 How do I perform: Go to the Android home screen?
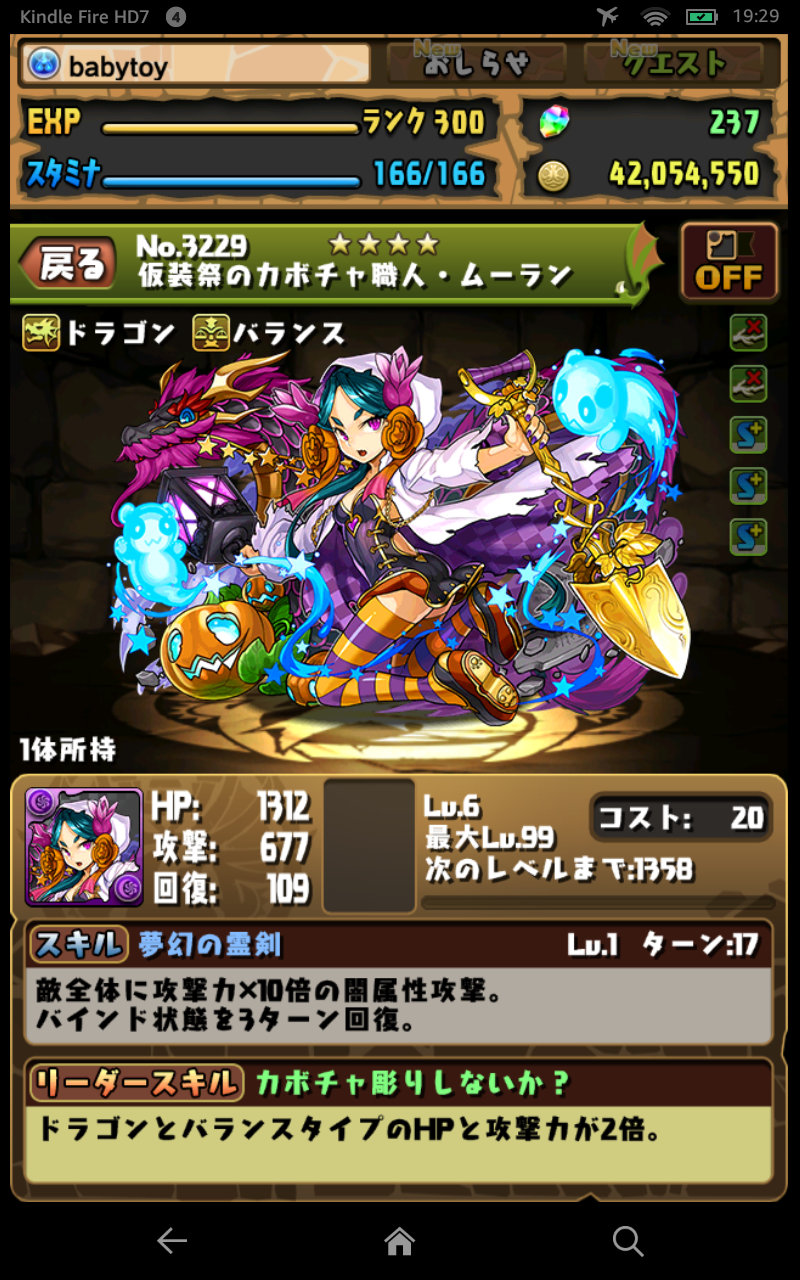400,1241
